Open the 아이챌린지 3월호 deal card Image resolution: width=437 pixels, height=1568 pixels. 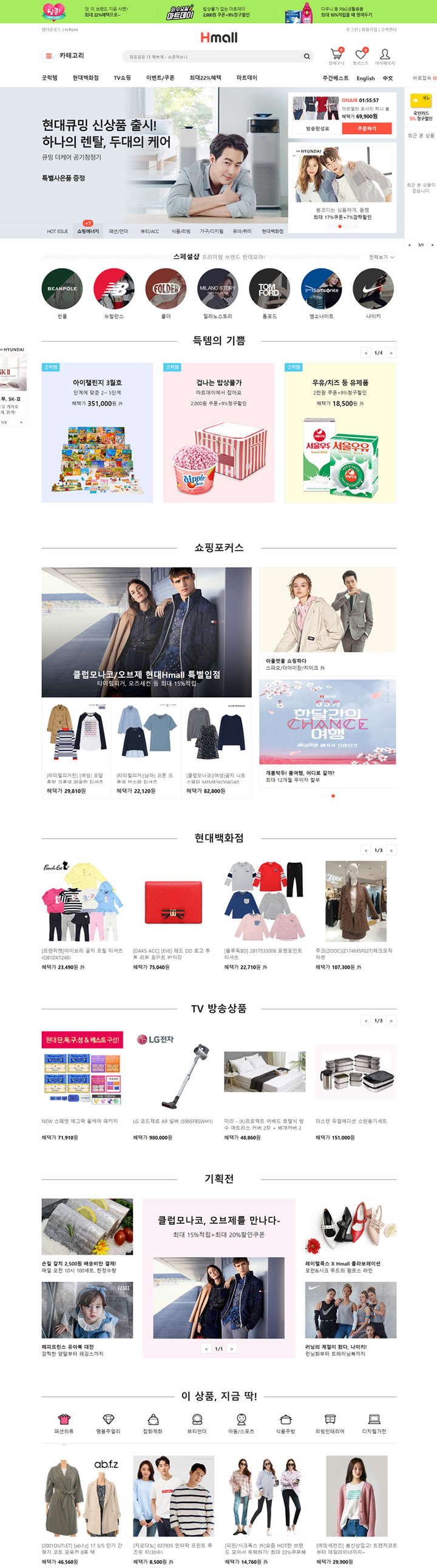[x=97, y=432]
